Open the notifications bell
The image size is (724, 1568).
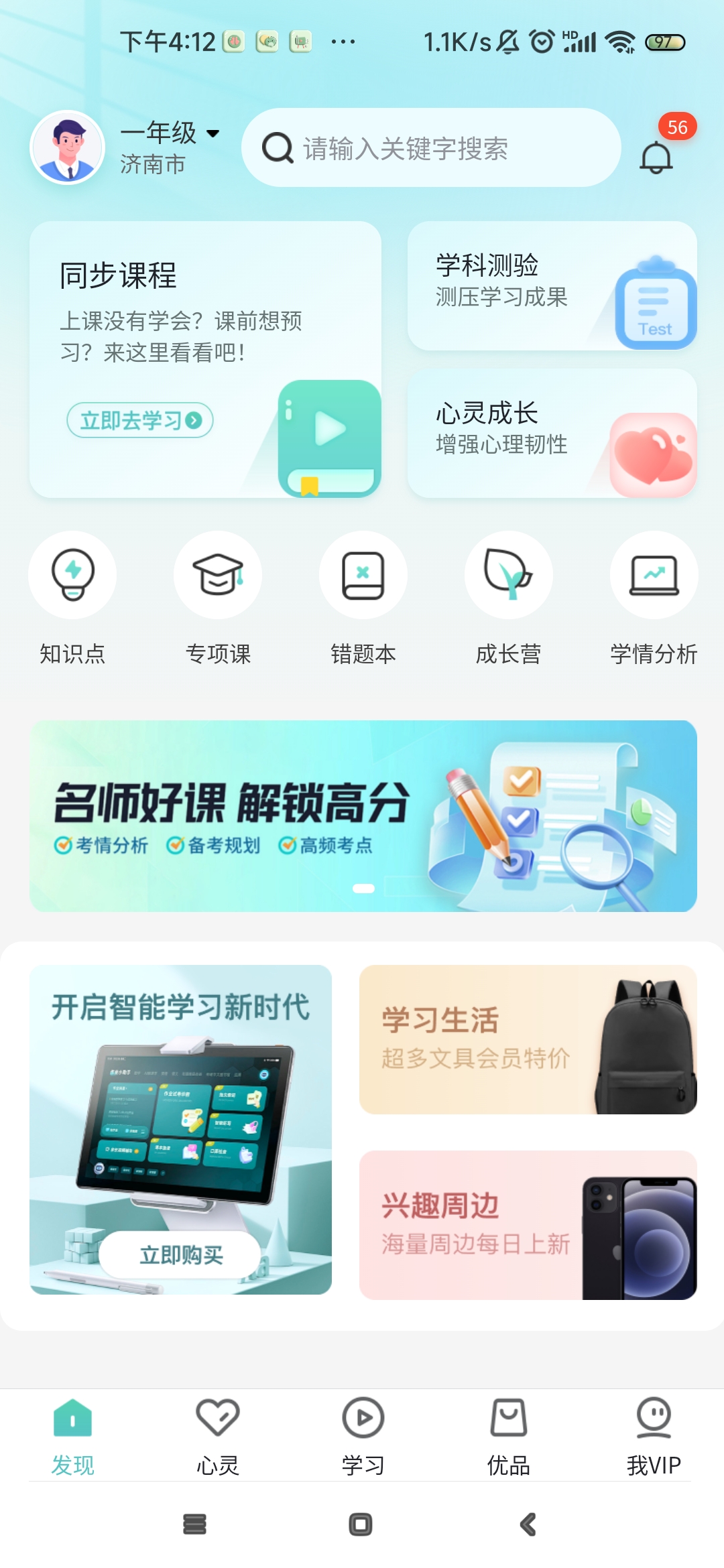click(x=656, y=156)
